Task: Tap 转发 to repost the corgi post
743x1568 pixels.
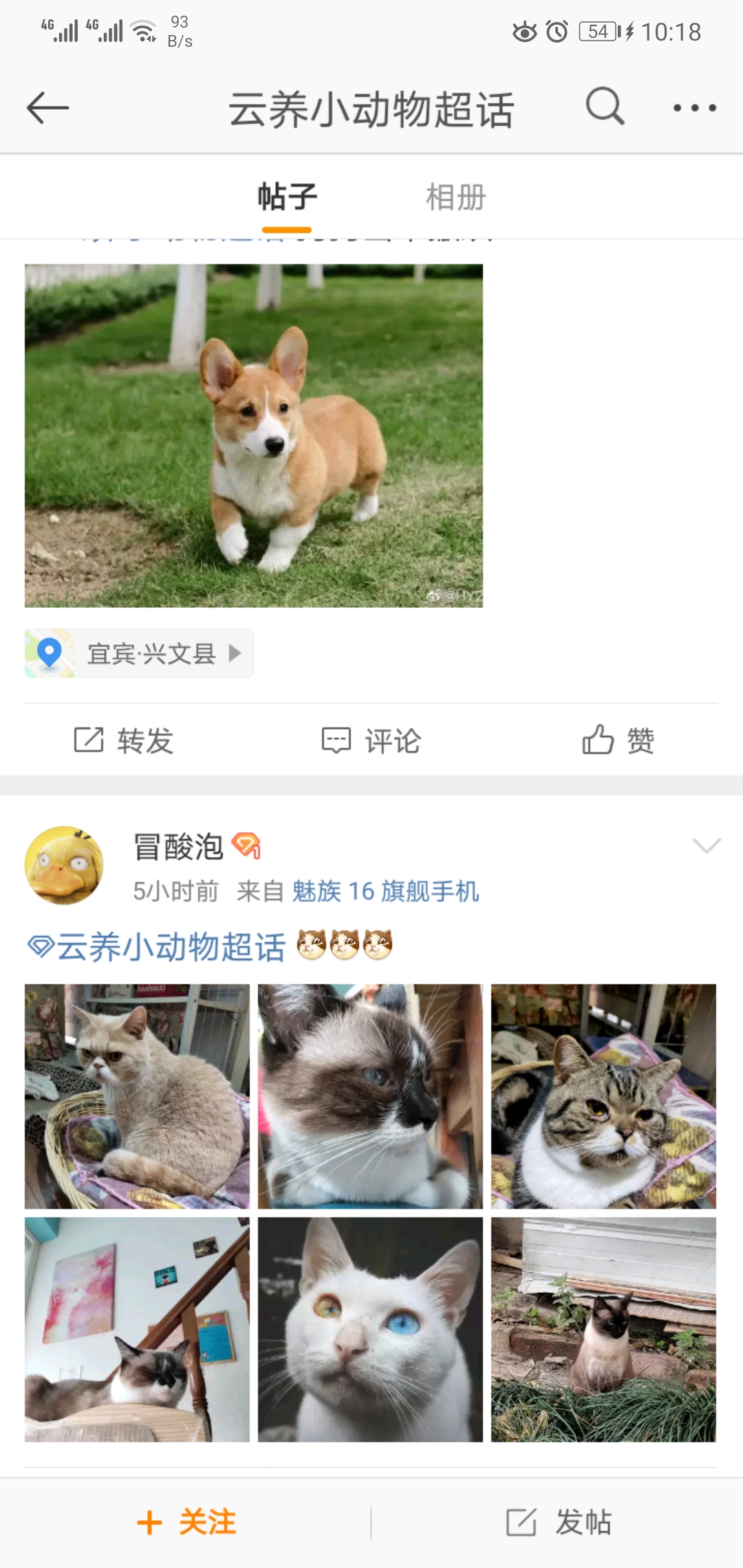Action: (x=124, y=741)
